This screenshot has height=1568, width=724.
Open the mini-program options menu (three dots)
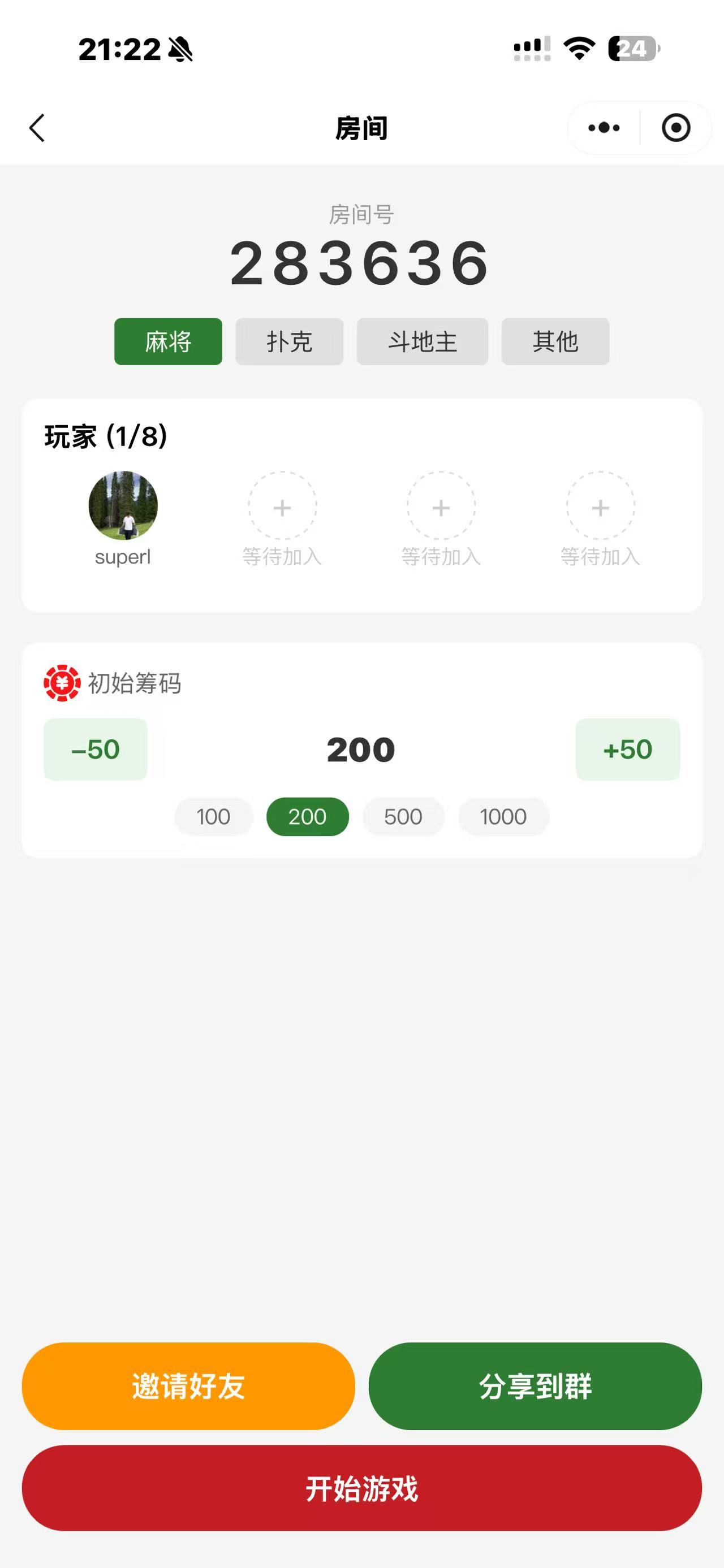point(602,128)
